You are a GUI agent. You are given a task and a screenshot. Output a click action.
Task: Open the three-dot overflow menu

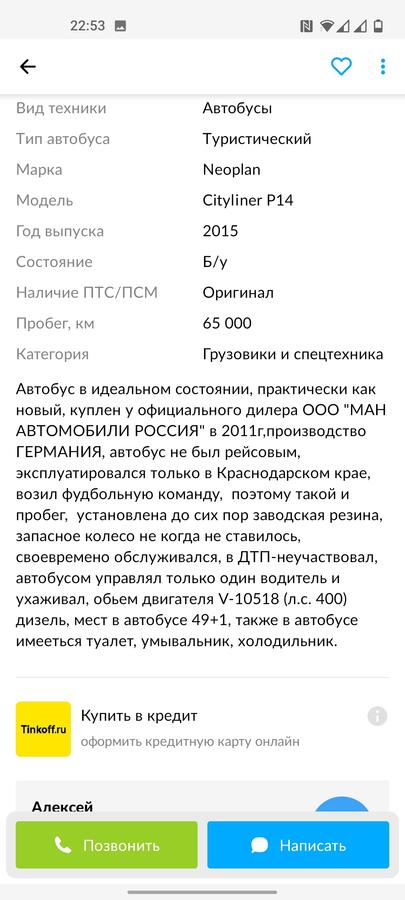coord(383,67)
